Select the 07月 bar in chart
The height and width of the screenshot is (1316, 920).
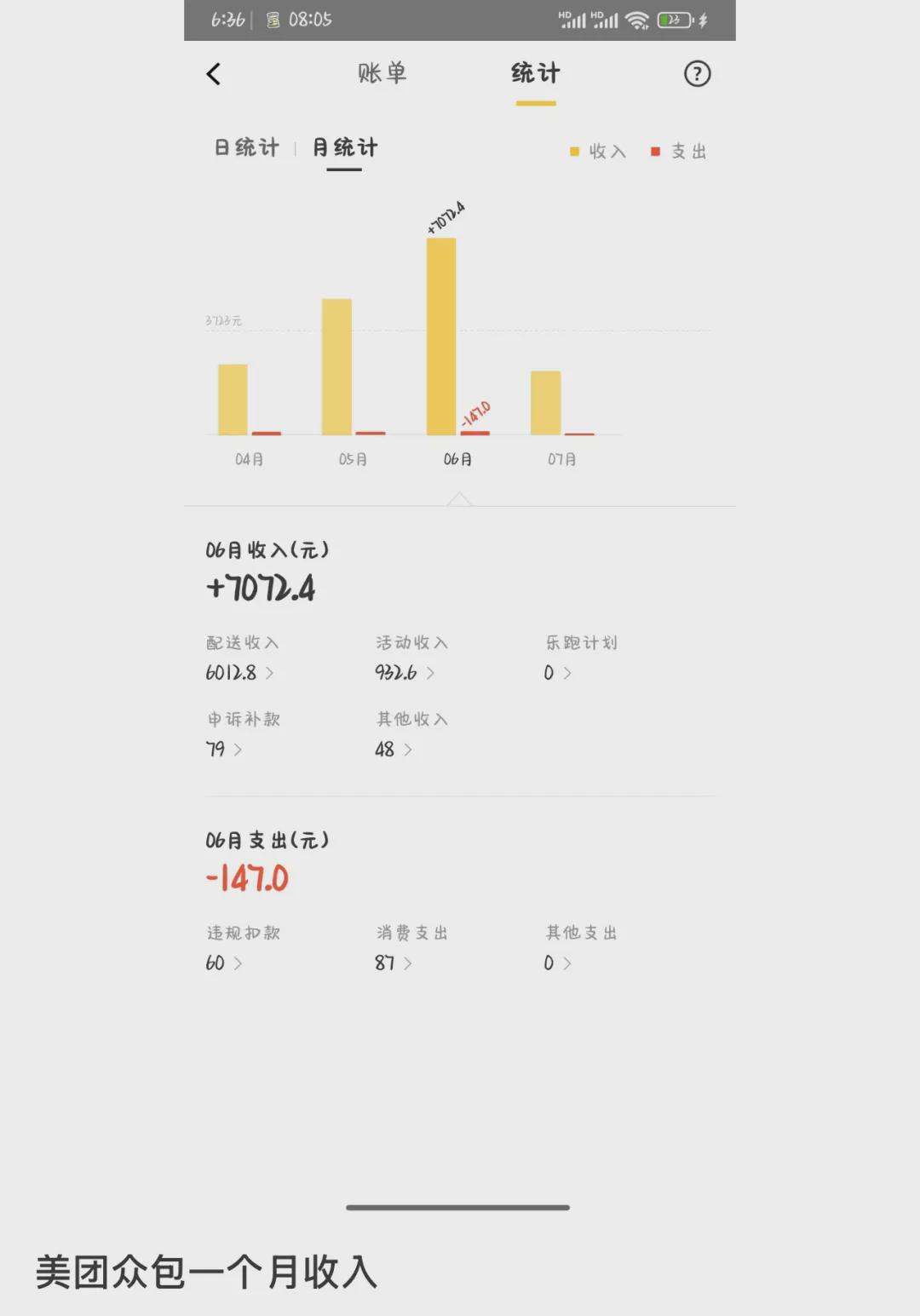click(x=545, y=402)
